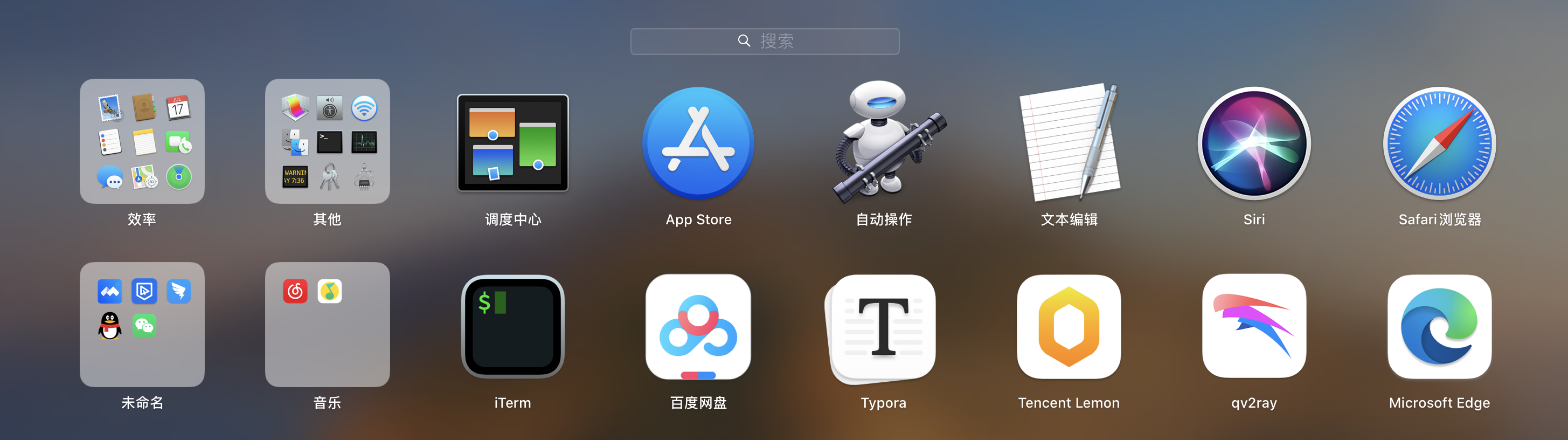This screenshot has height=440, width=1568.
Task: Open the 音乐 folder
Action: (327, 325)
